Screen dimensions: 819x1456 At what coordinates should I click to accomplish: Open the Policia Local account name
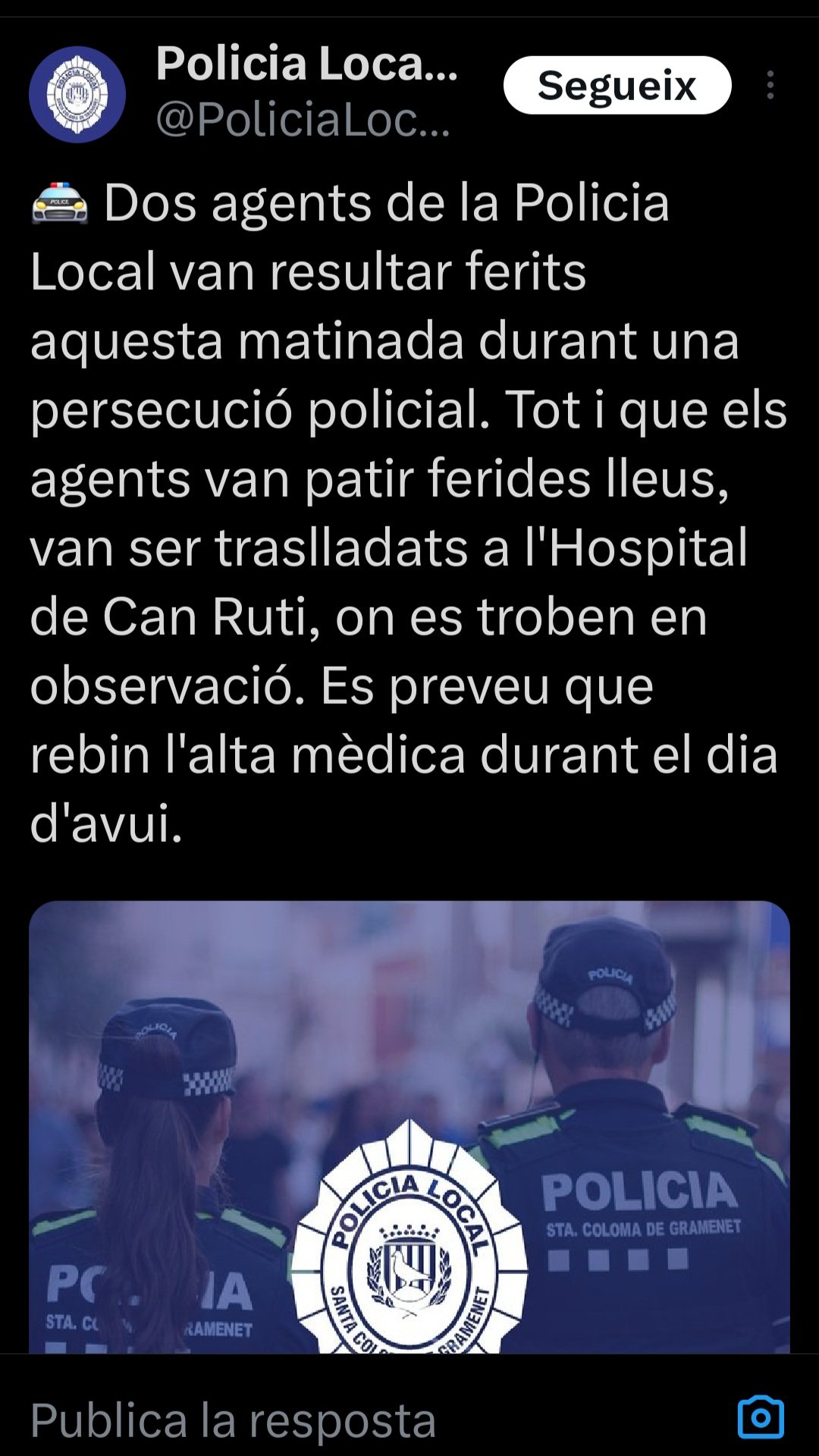point(306,64)
